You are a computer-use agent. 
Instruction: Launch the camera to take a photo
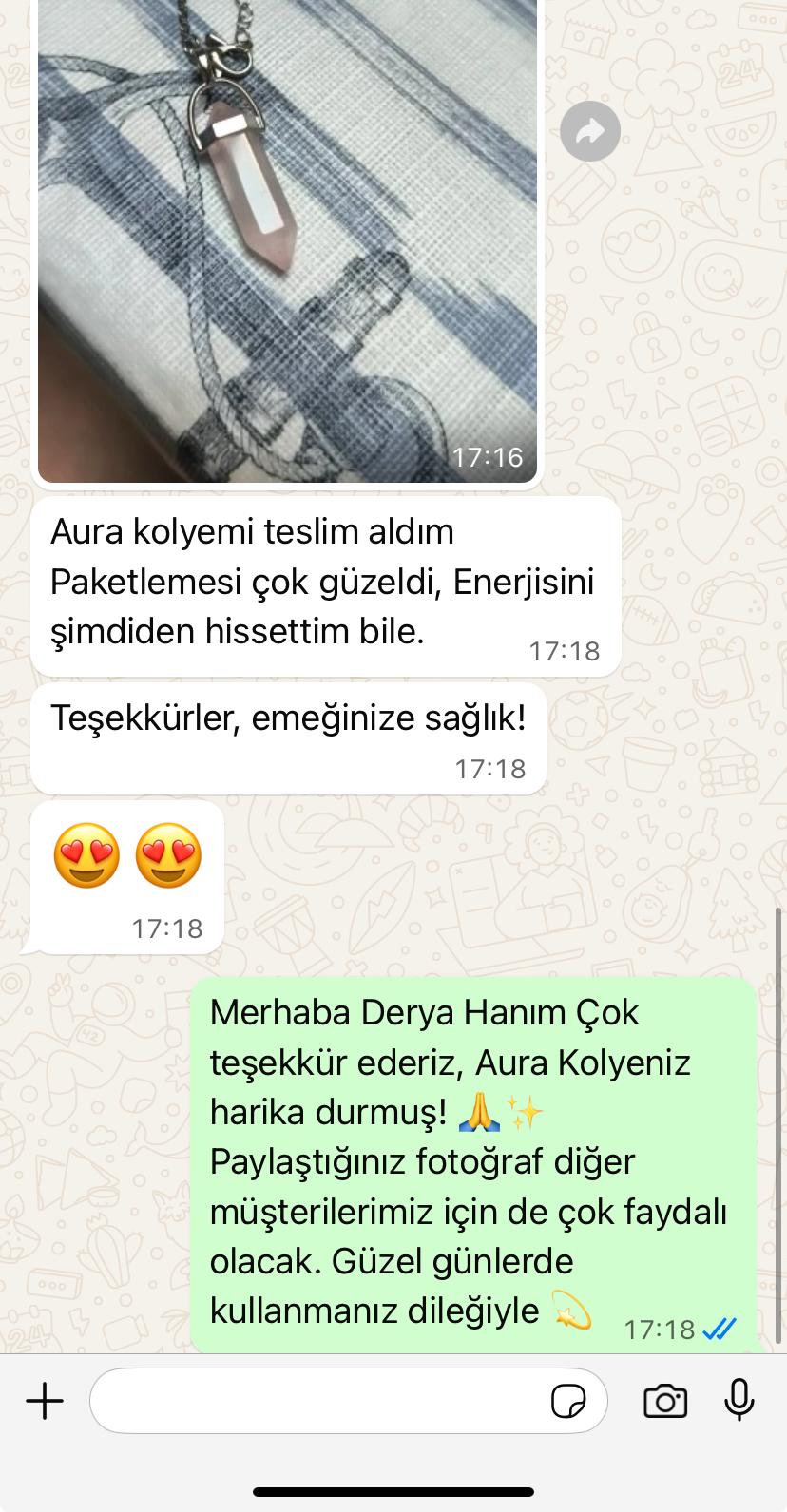[665, 1401]
